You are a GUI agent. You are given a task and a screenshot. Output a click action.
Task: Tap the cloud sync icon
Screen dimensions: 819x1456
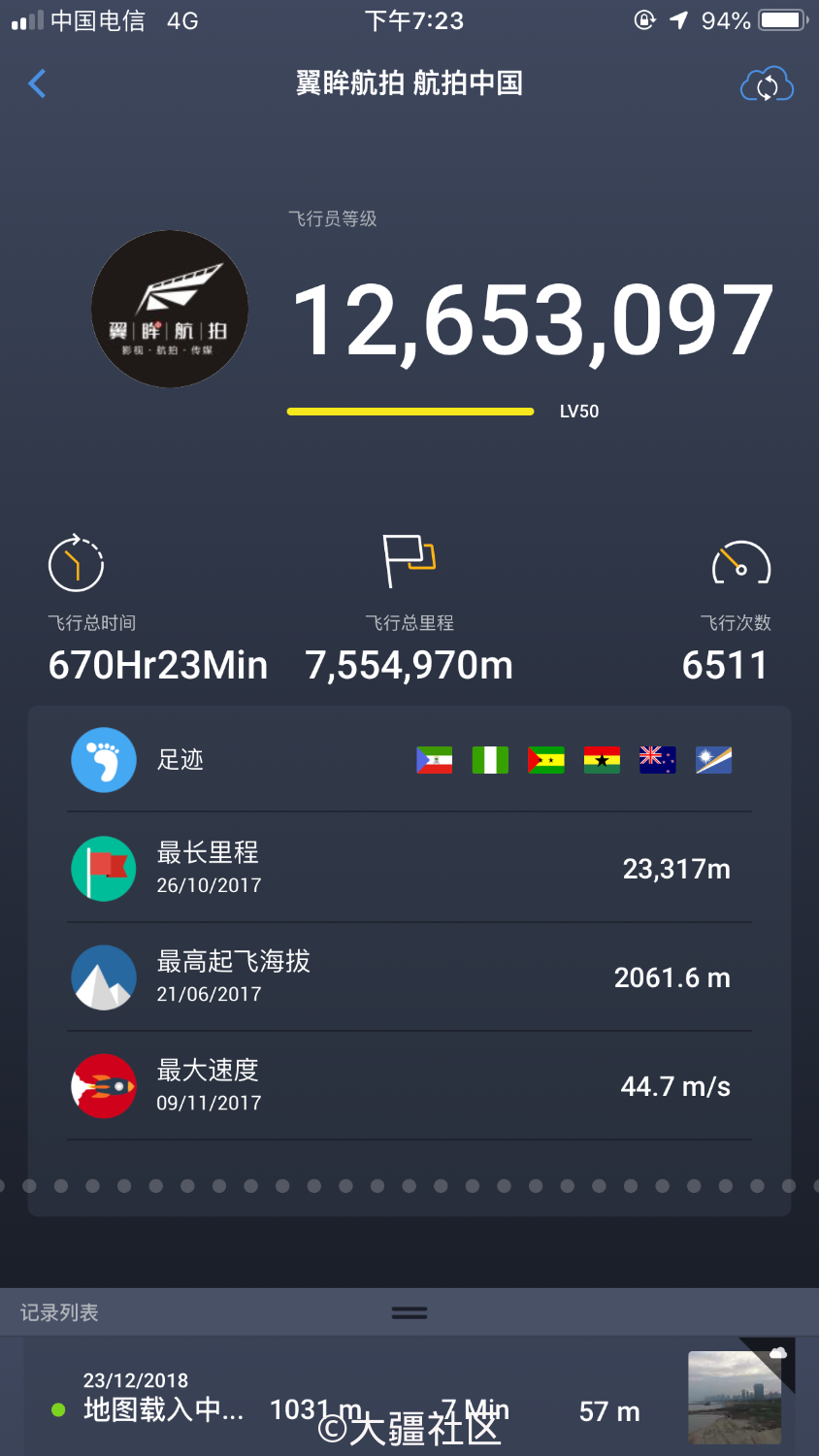pyautogui.click(x=767, y=85)
